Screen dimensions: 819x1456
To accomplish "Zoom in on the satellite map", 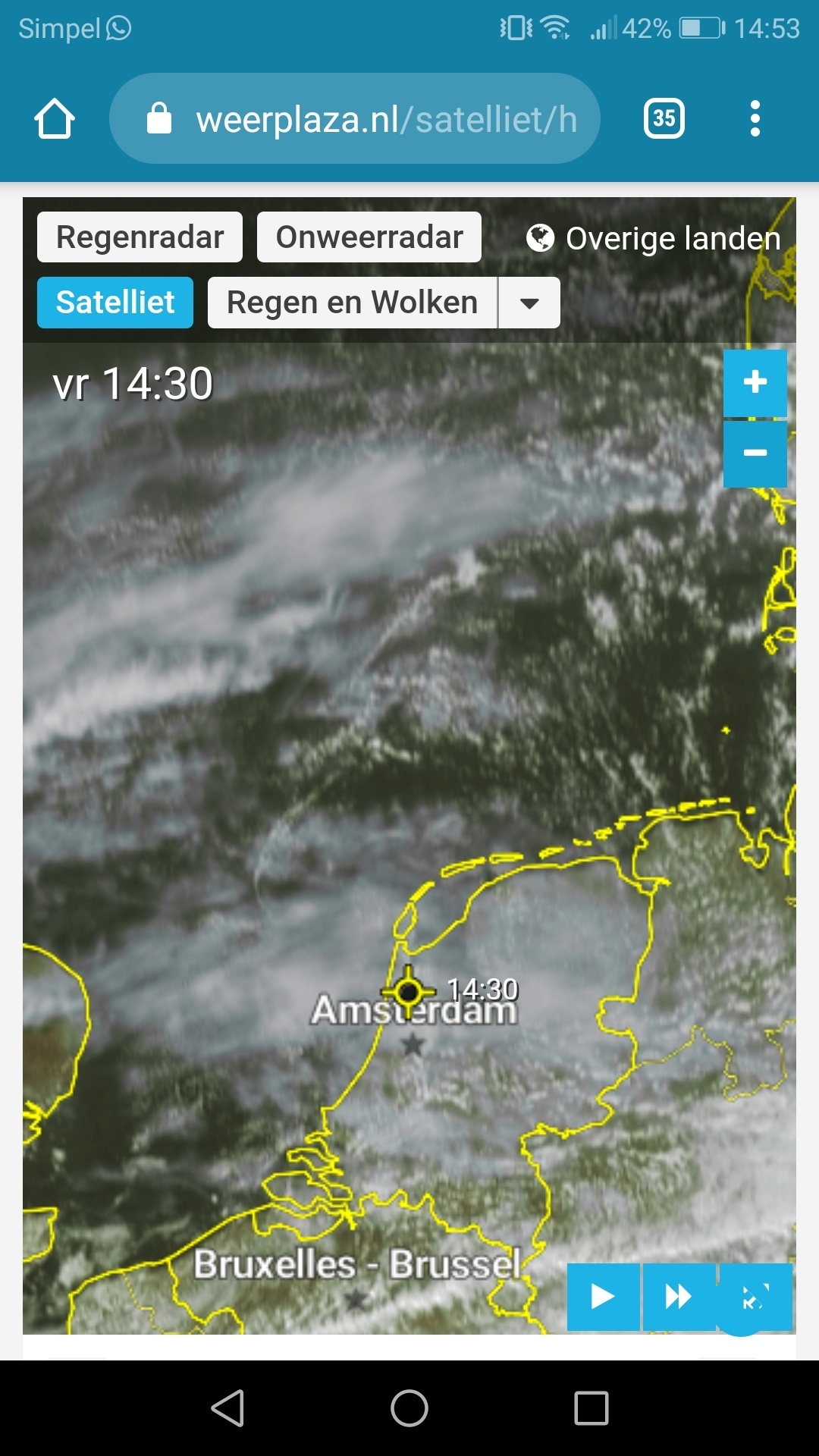I will click(755, 382).
